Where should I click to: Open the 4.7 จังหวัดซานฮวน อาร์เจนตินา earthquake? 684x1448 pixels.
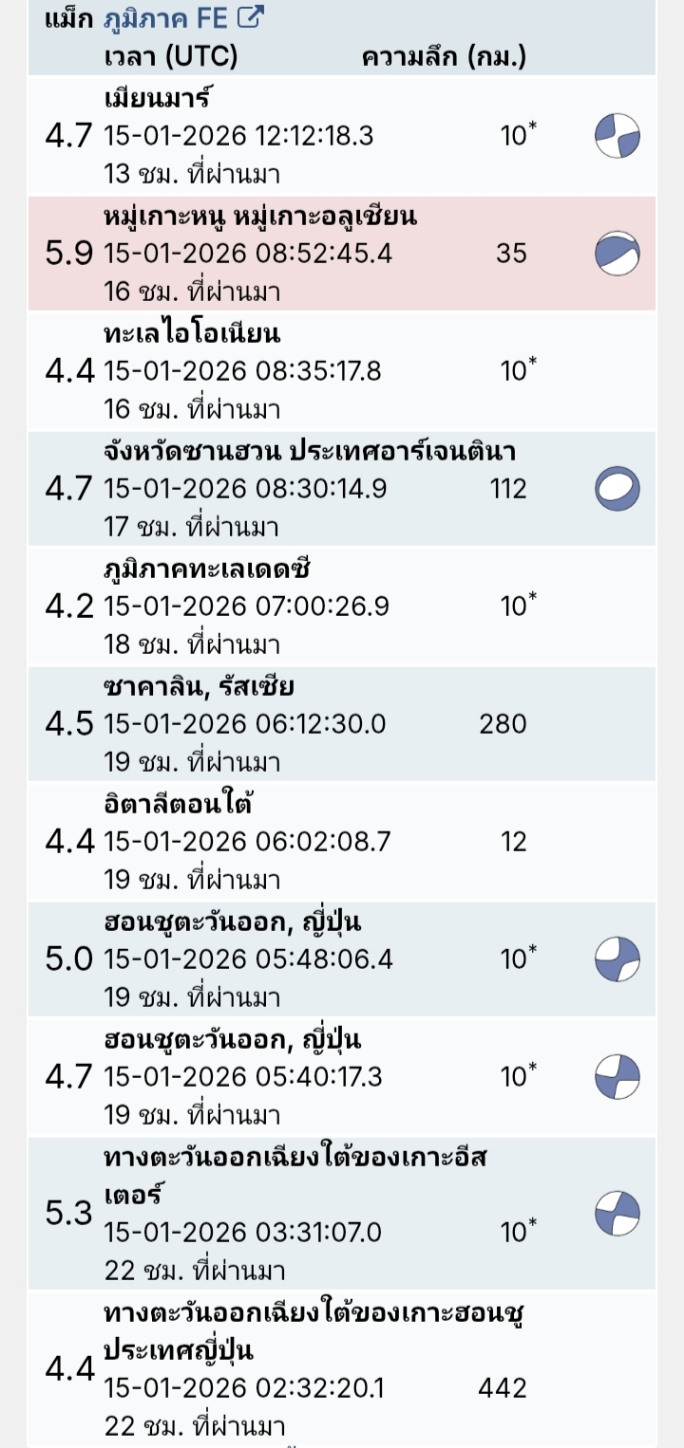click(x=300, y=489)
